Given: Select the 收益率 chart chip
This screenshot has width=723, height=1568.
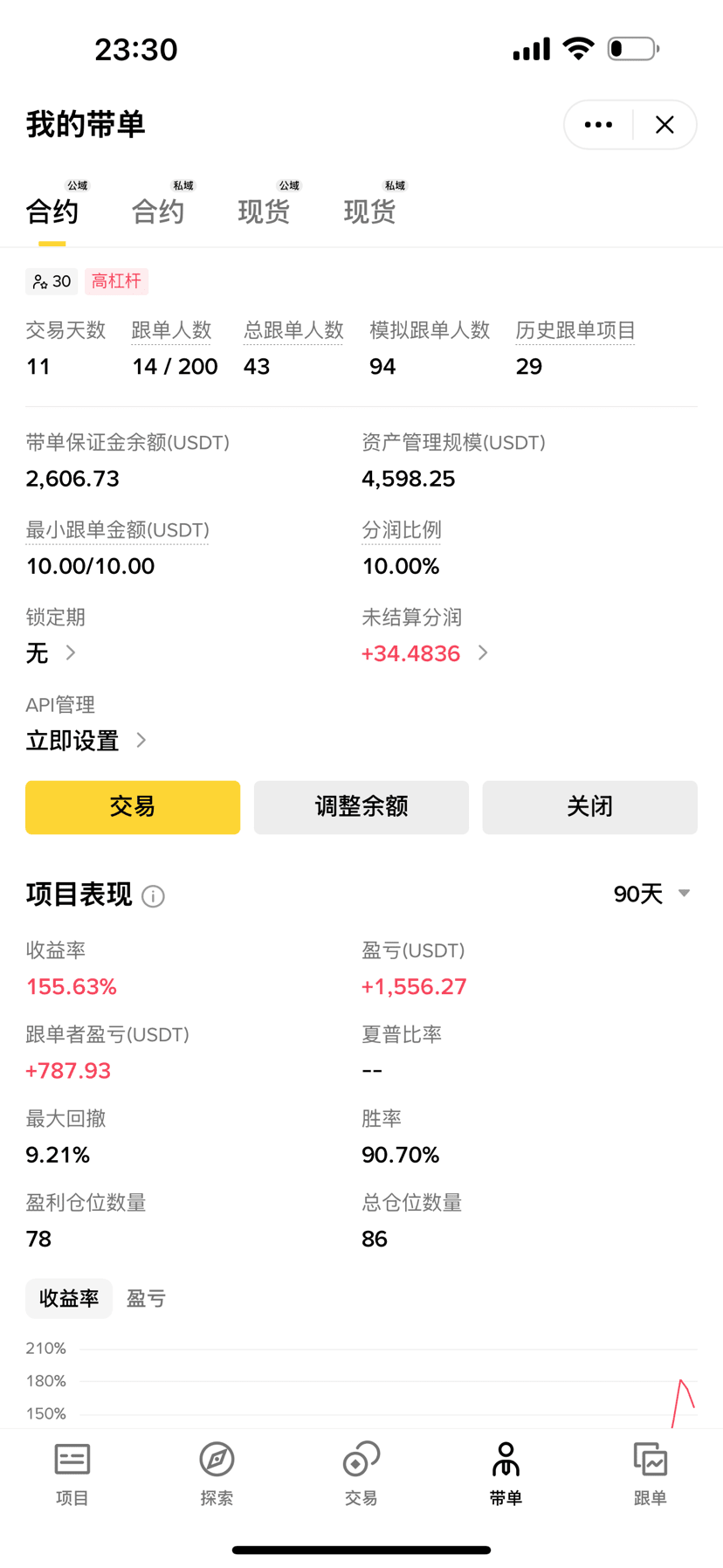Looking at the screenshot, I should point(69,1299).
